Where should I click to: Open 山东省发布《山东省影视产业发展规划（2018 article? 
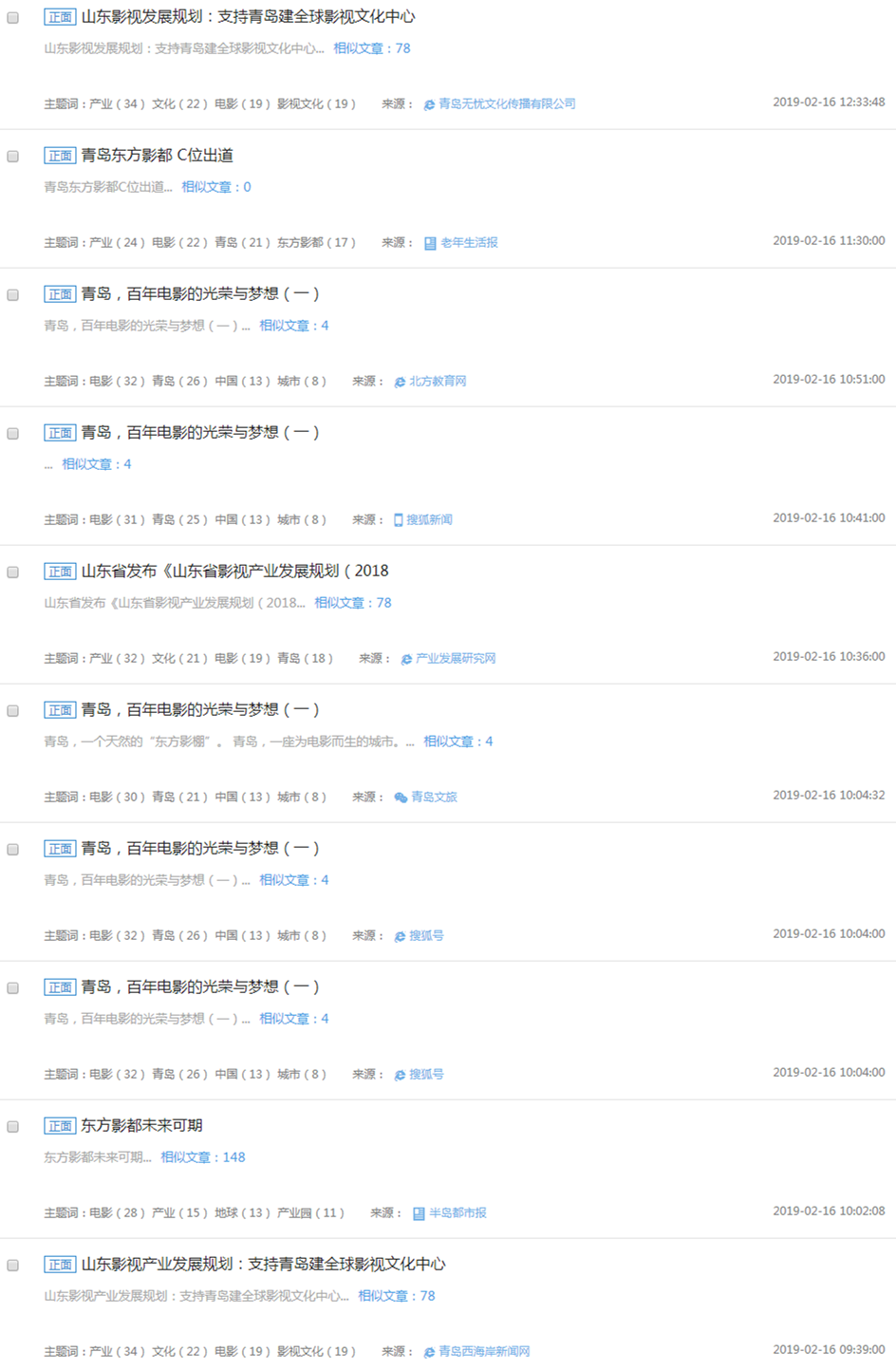click(234, 572)
